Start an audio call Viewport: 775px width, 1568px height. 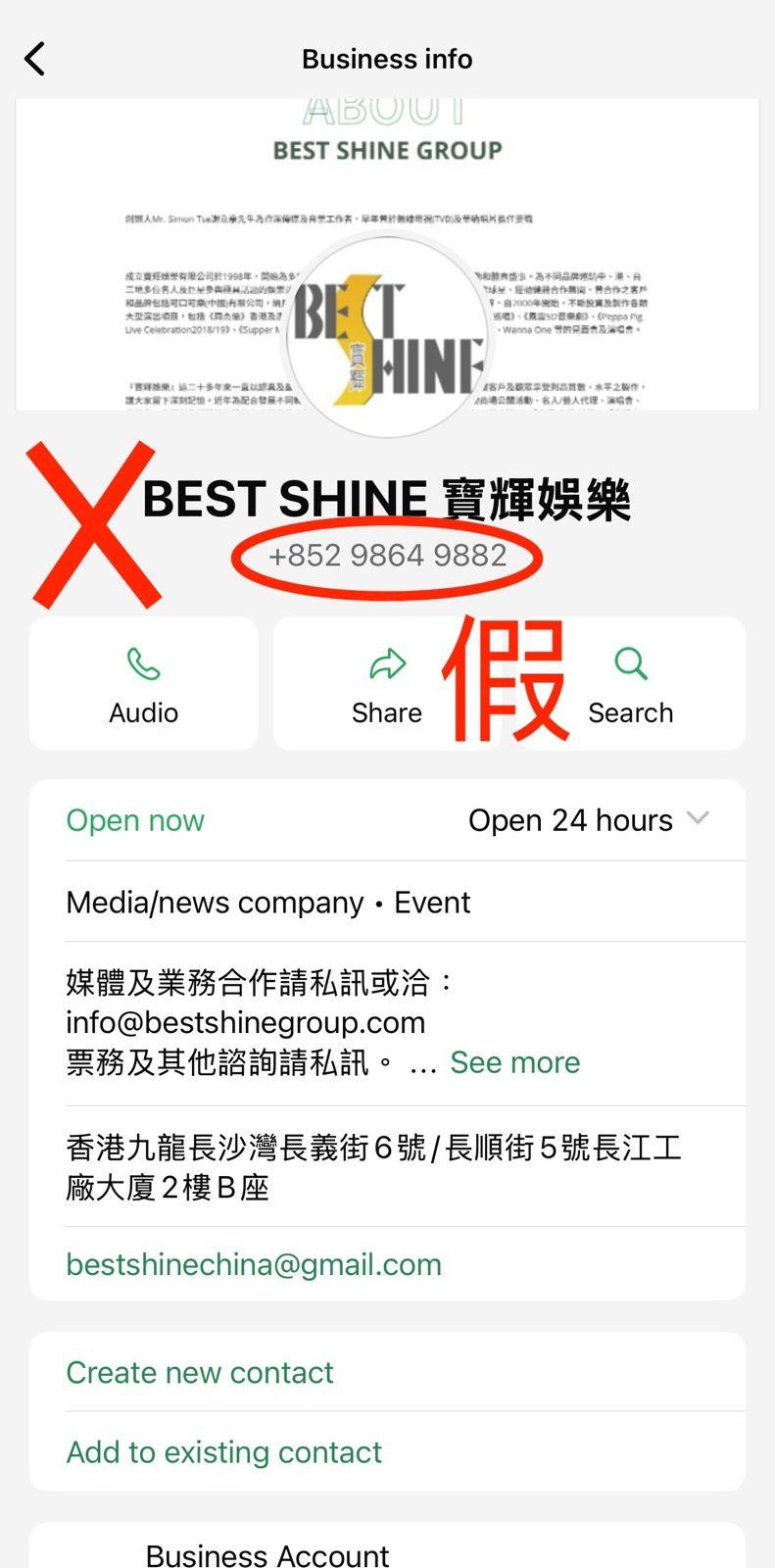point(143,683)
